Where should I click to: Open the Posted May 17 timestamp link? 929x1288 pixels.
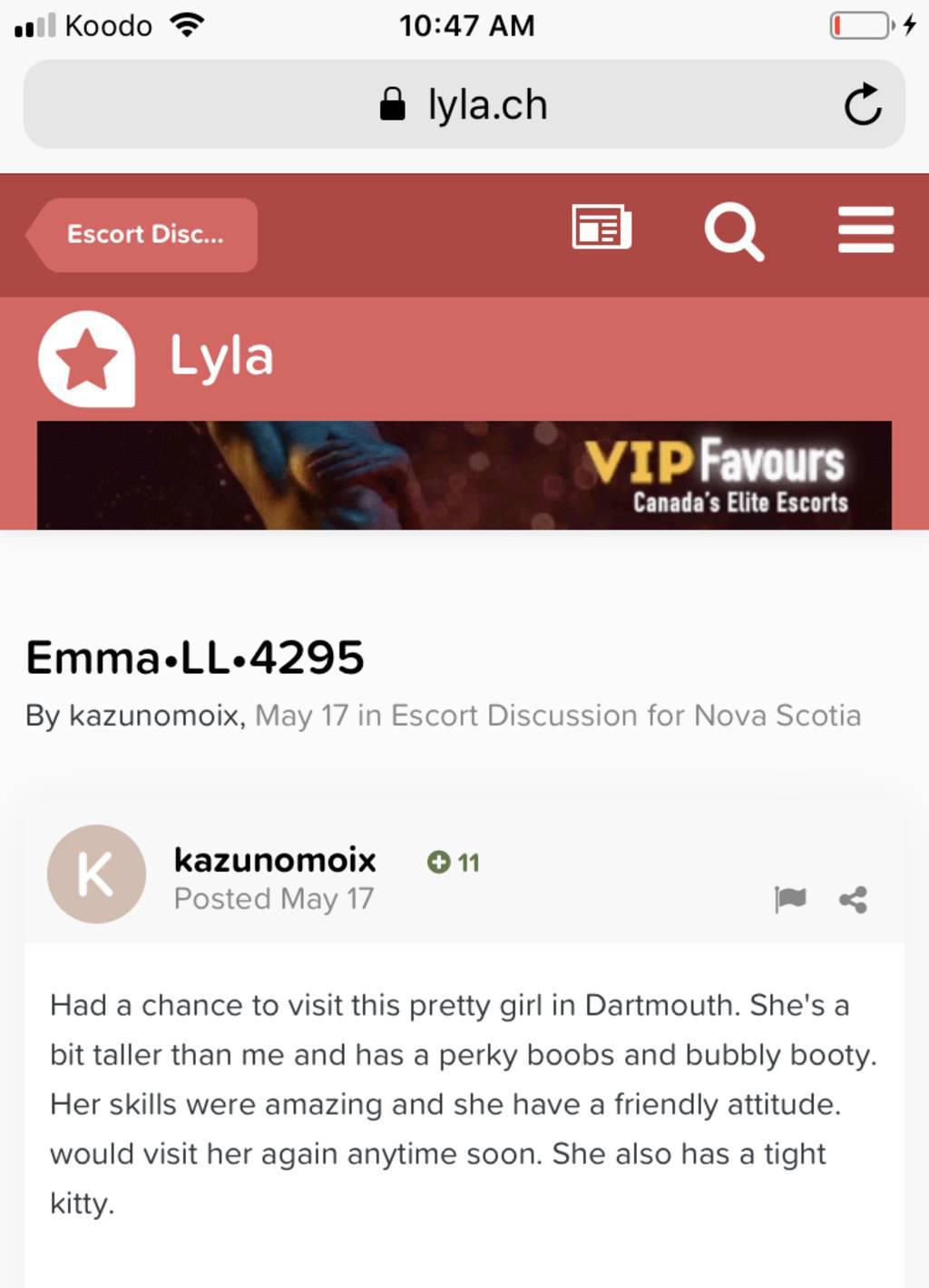pos(273,899)
